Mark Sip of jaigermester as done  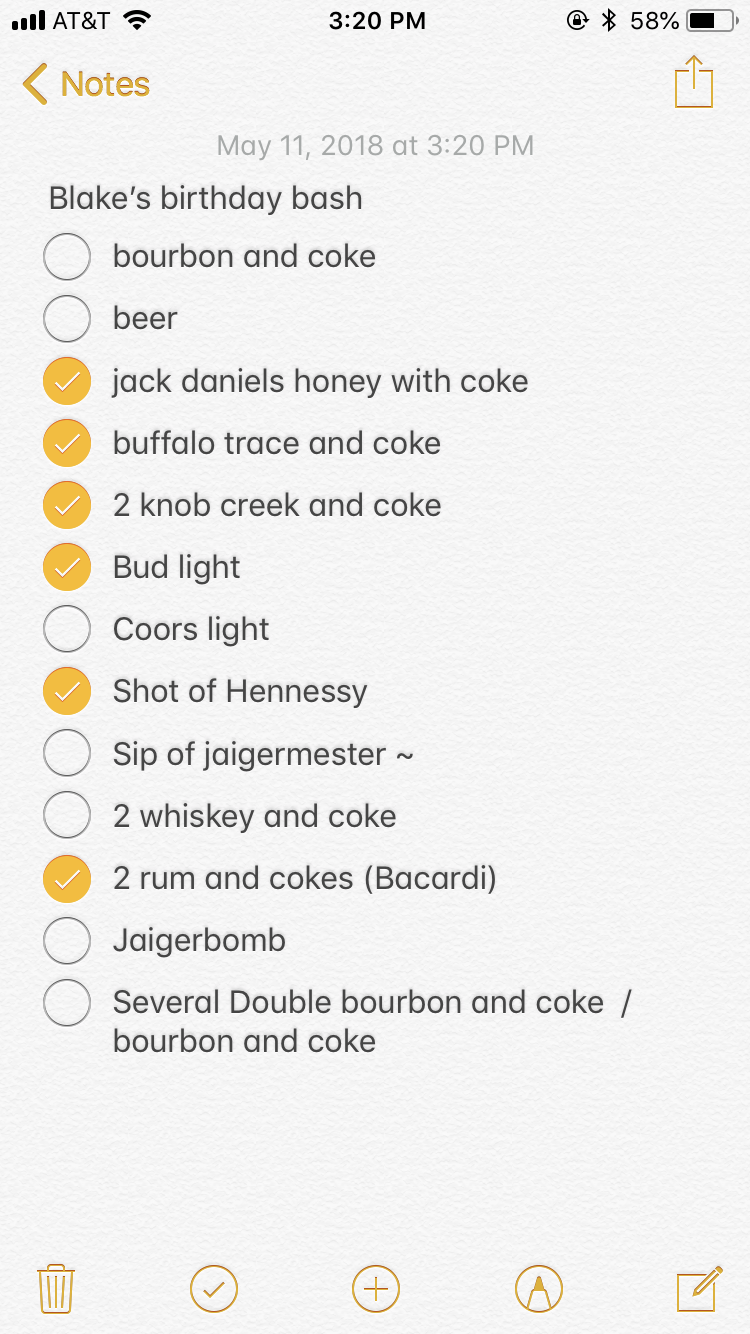[67, 753]
